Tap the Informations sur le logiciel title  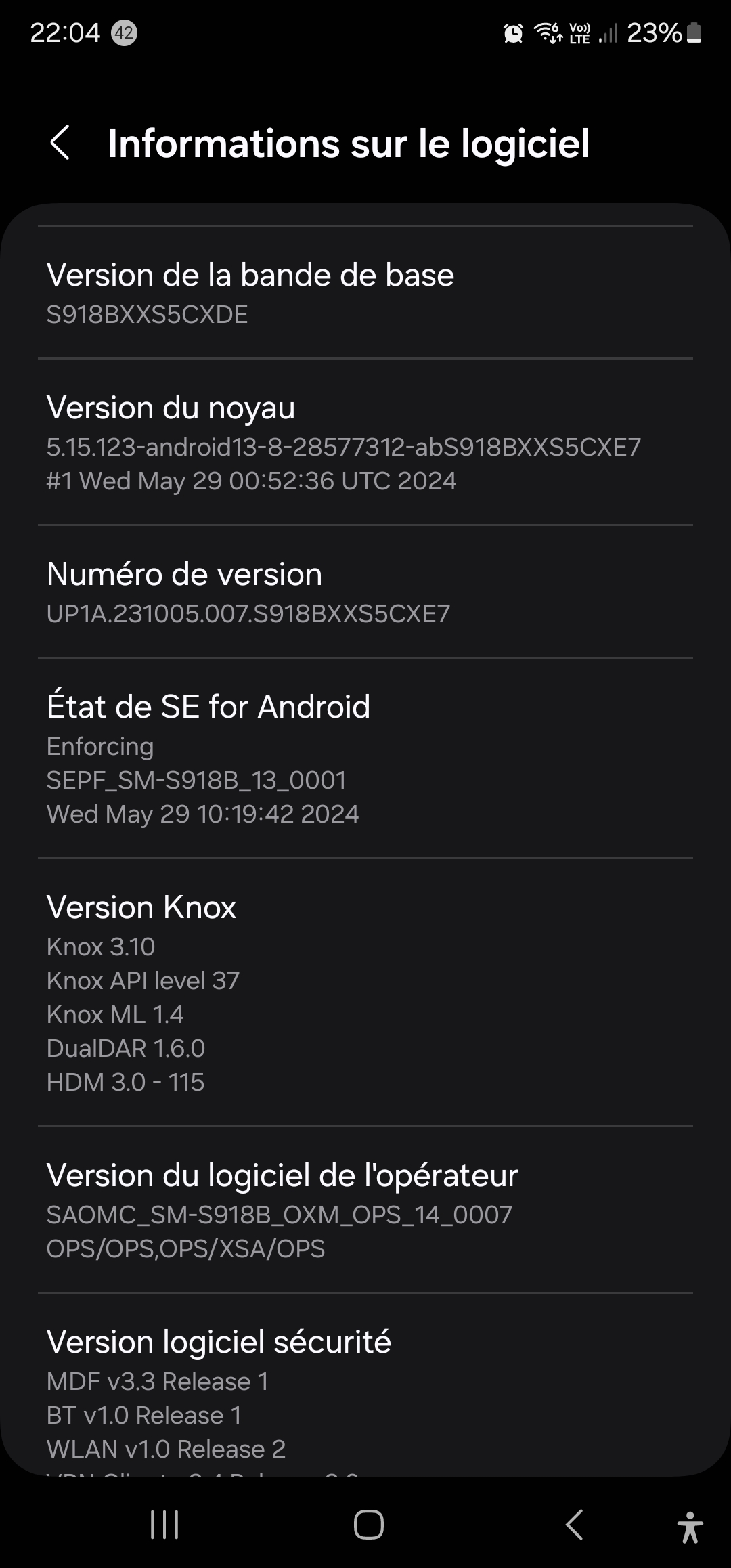pos(349,143)
